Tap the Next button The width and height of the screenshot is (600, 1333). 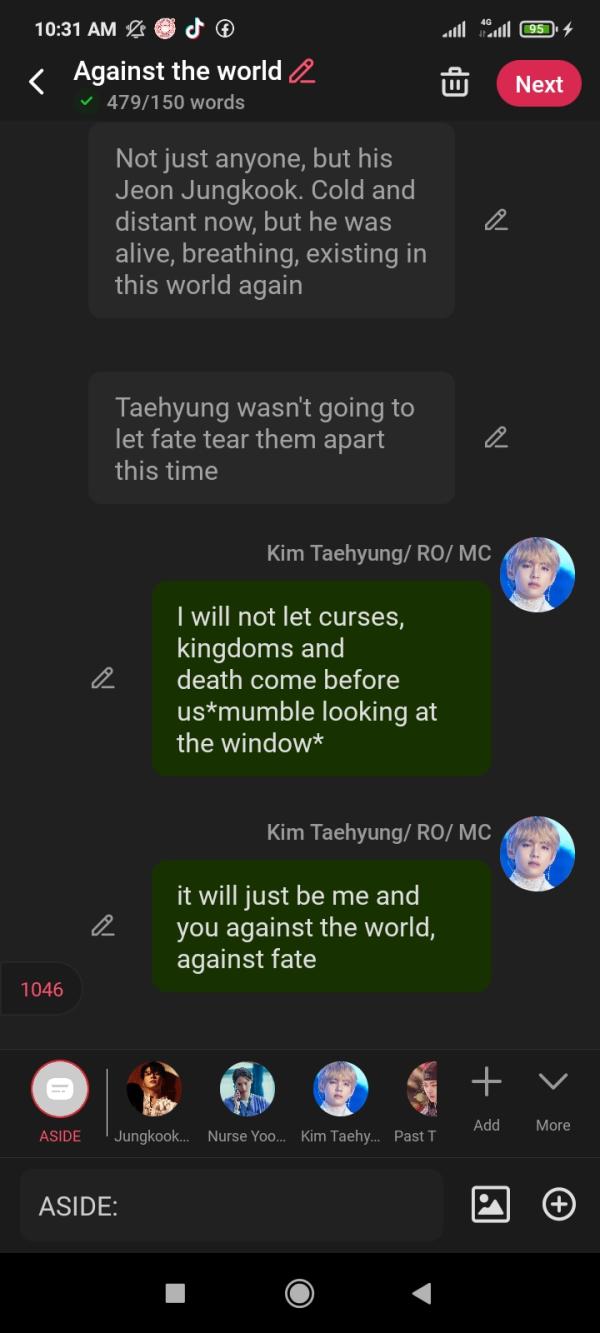point(539,84)
